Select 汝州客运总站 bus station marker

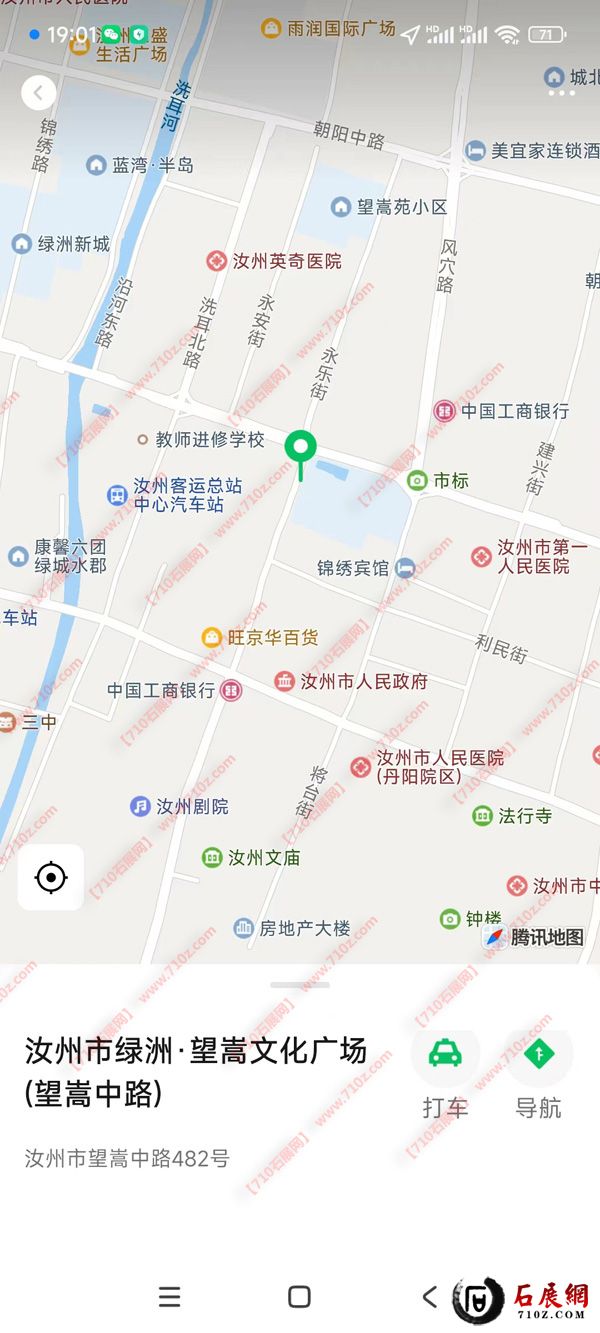pyautogui.click(x=118, y=494)
